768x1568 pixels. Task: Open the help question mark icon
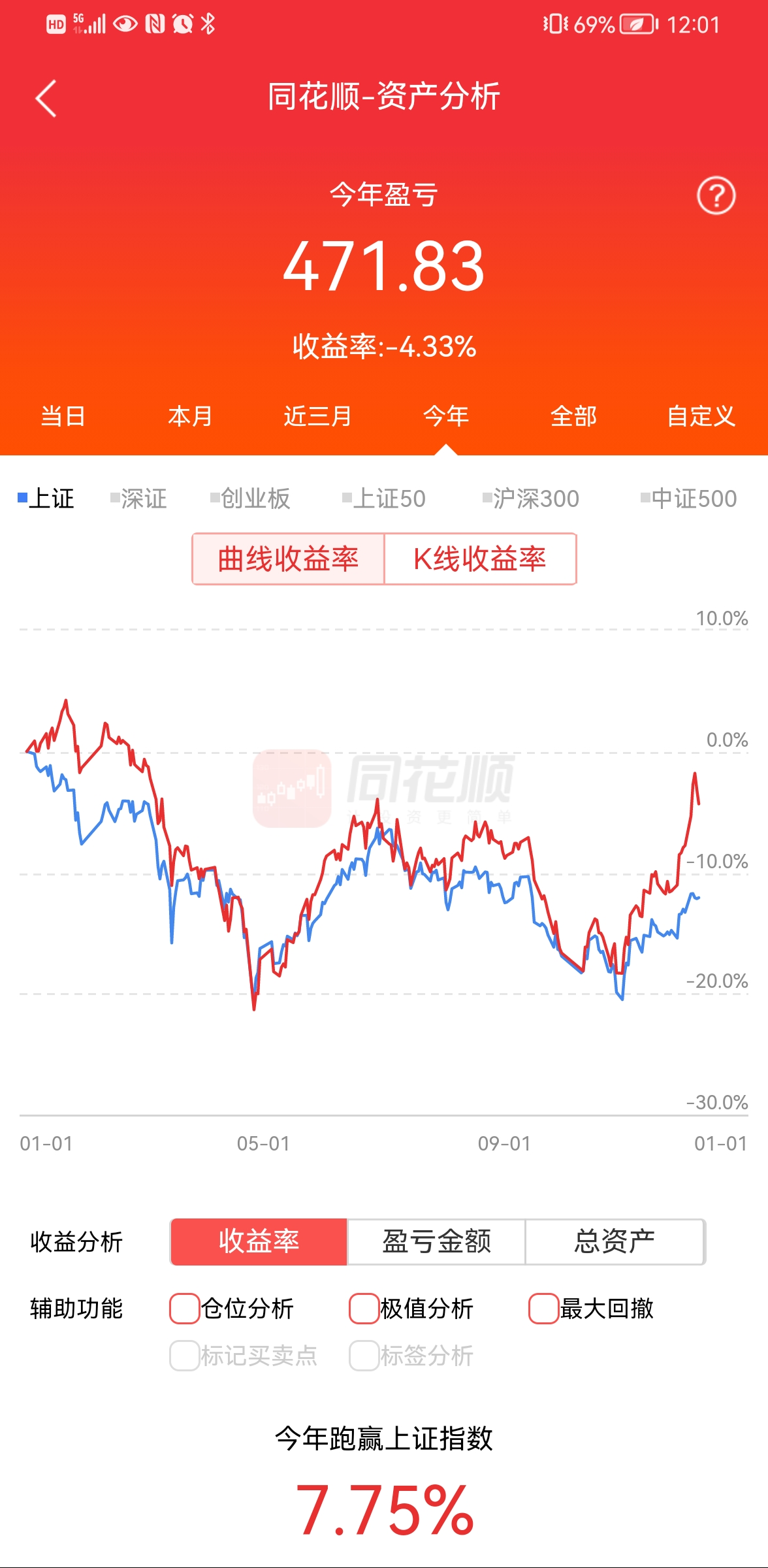click(x=716, y=195)
